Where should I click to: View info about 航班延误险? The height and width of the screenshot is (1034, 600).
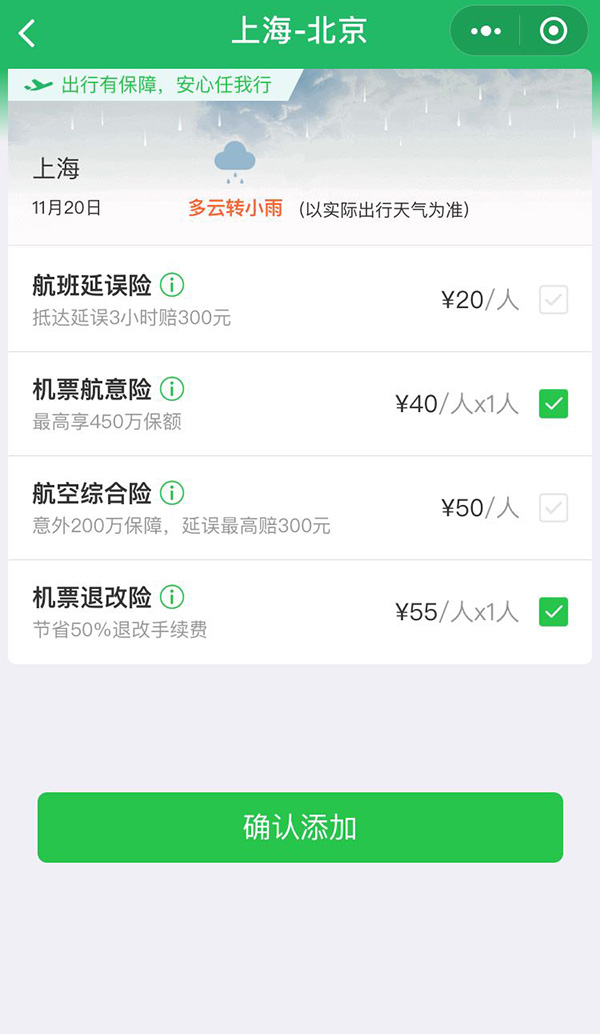[x=172, y=285]
